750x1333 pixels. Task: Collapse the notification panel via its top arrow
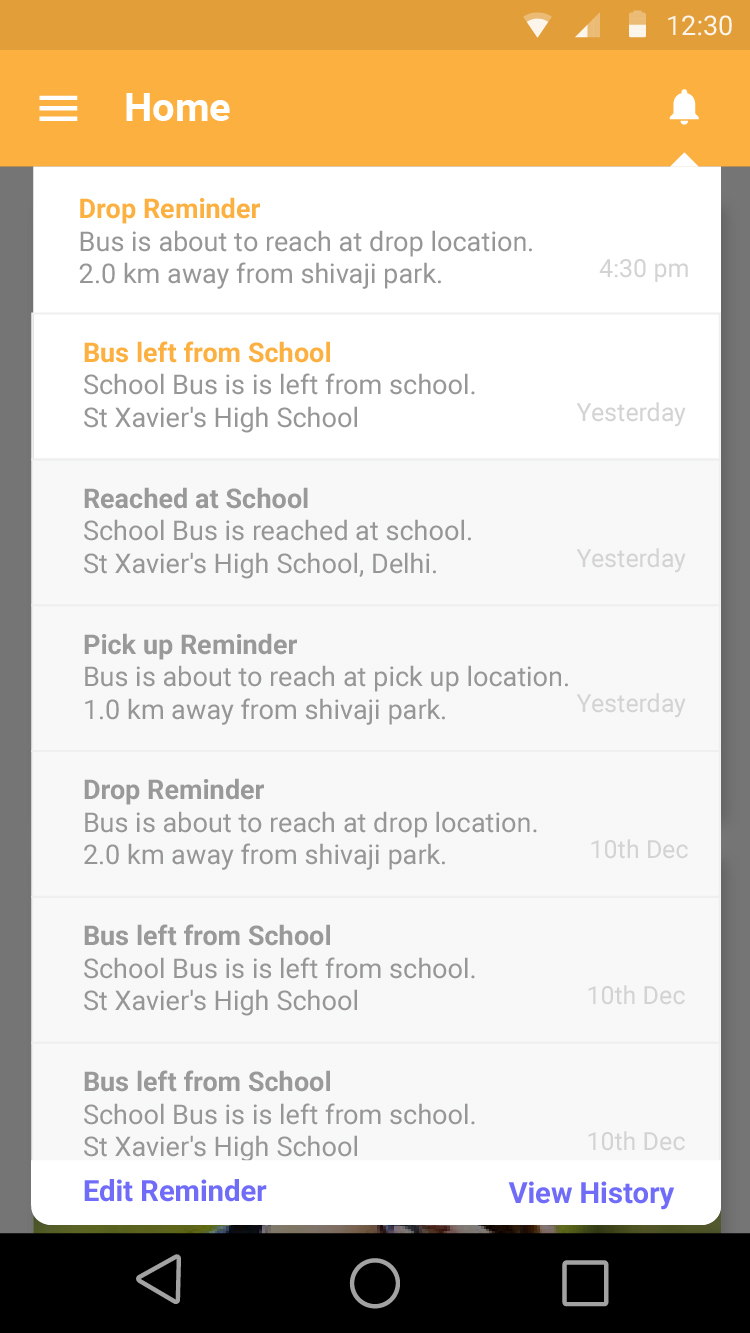[x=684, y=160]
